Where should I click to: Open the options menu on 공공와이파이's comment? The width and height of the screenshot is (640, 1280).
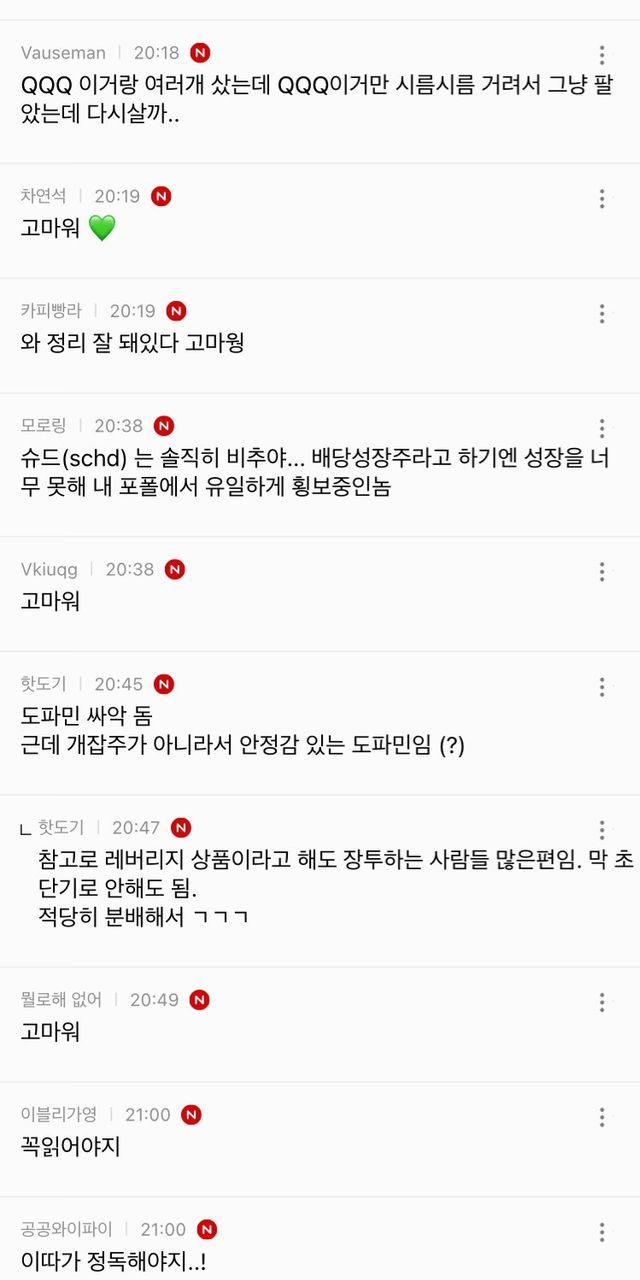601,1231
